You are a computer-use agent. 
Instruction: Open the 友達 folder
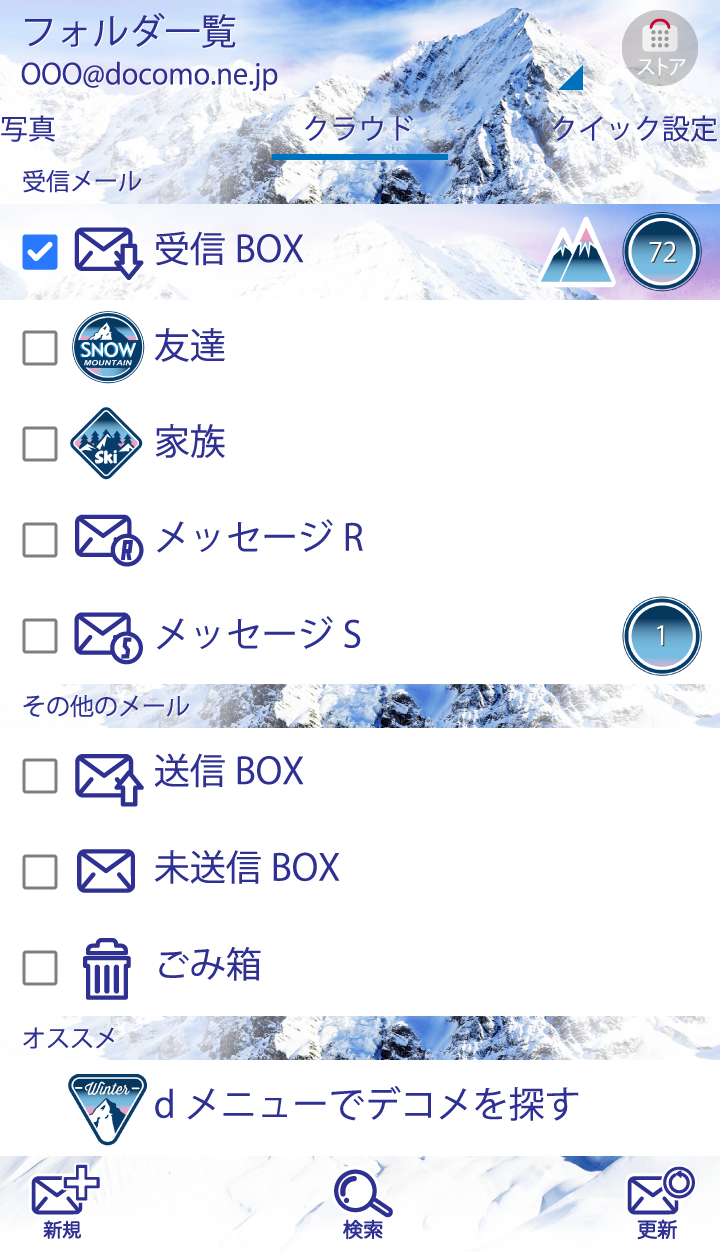(x=190, y=347)
